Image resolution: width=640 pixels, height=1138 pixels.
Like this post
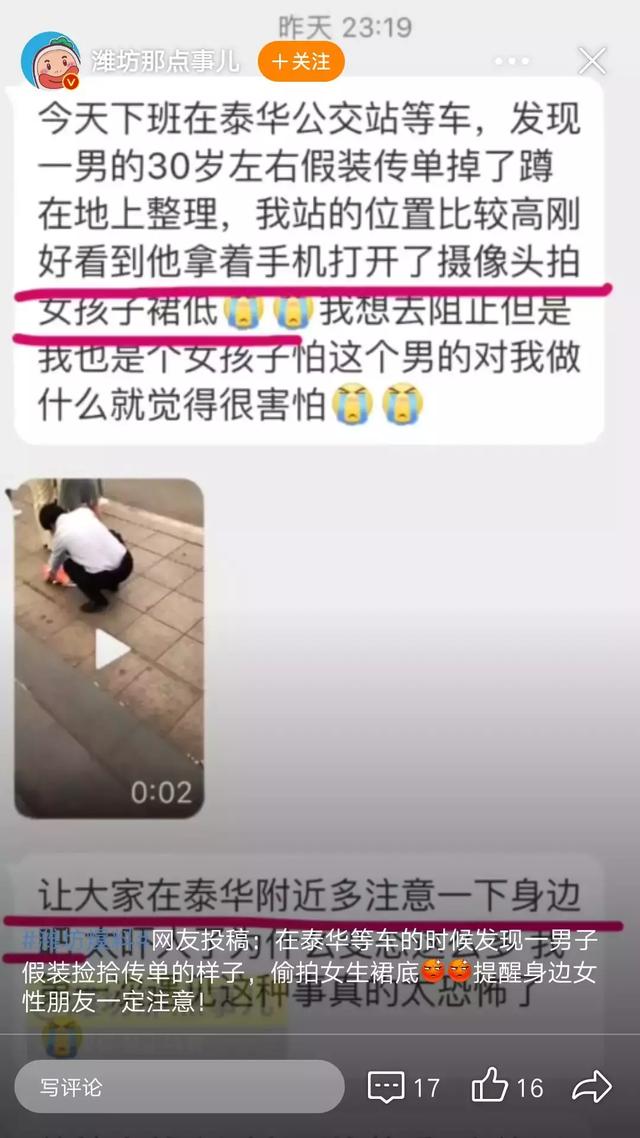[x=507, y=1087]
